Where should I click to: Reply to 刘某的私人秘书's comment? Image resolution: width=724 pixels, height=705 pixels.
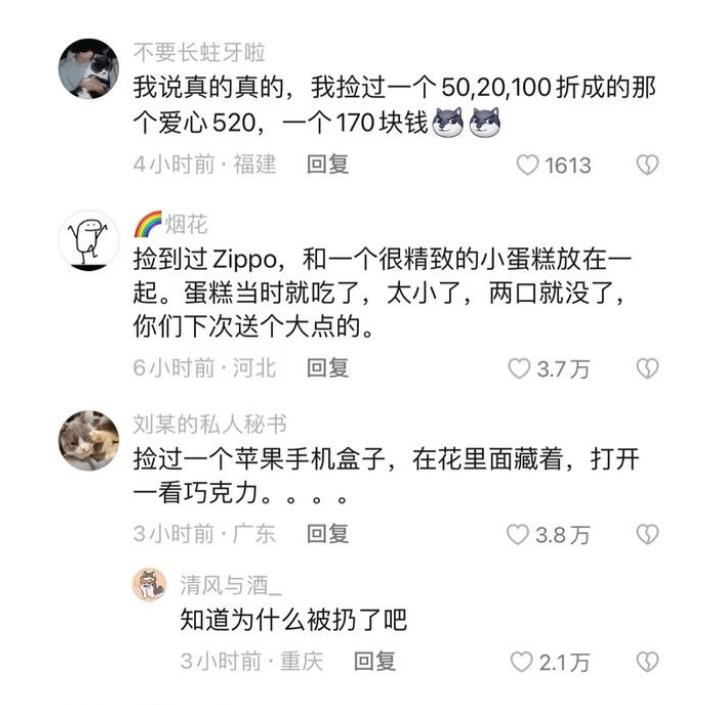point(328,533)
